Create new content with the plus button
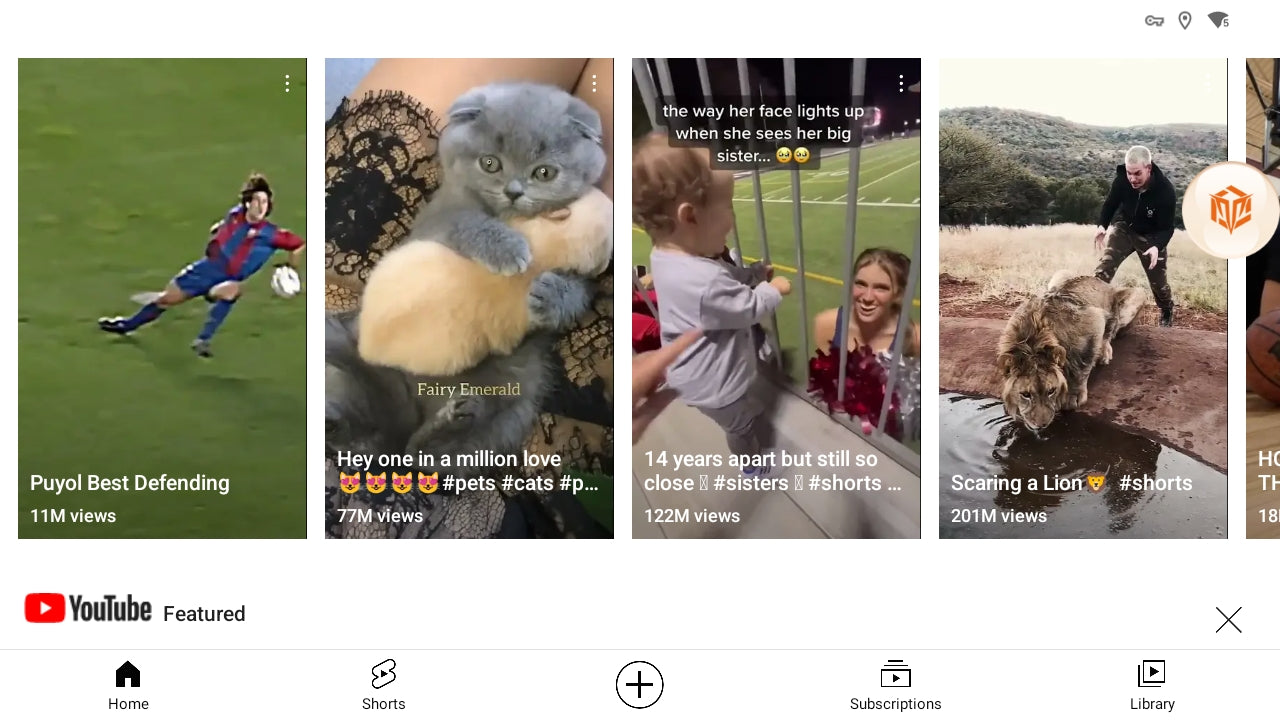 pyautogui.click(x=640, y=685)
